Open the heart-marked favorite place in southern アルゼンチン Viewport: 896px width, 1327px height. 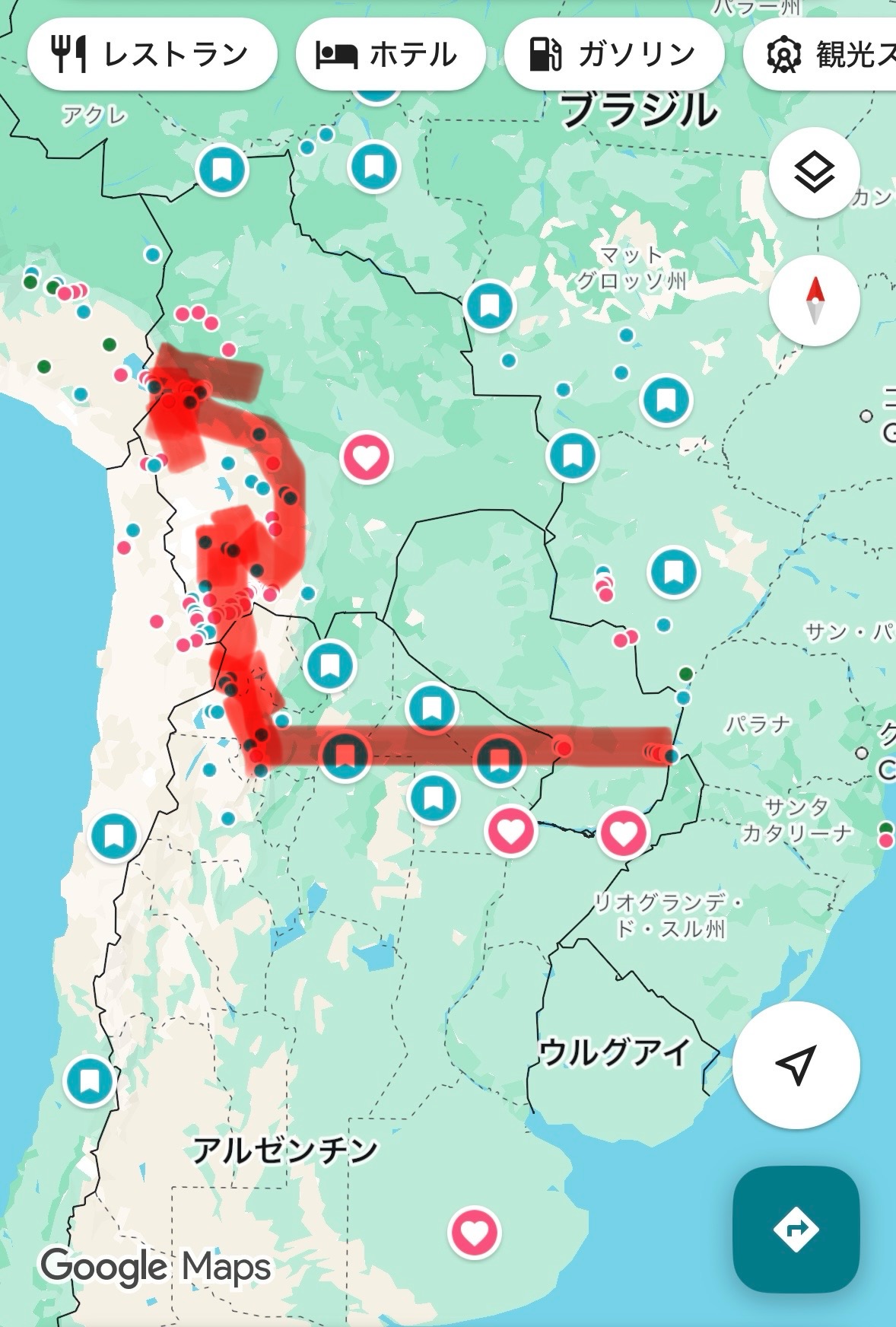tap(475, 1233)
